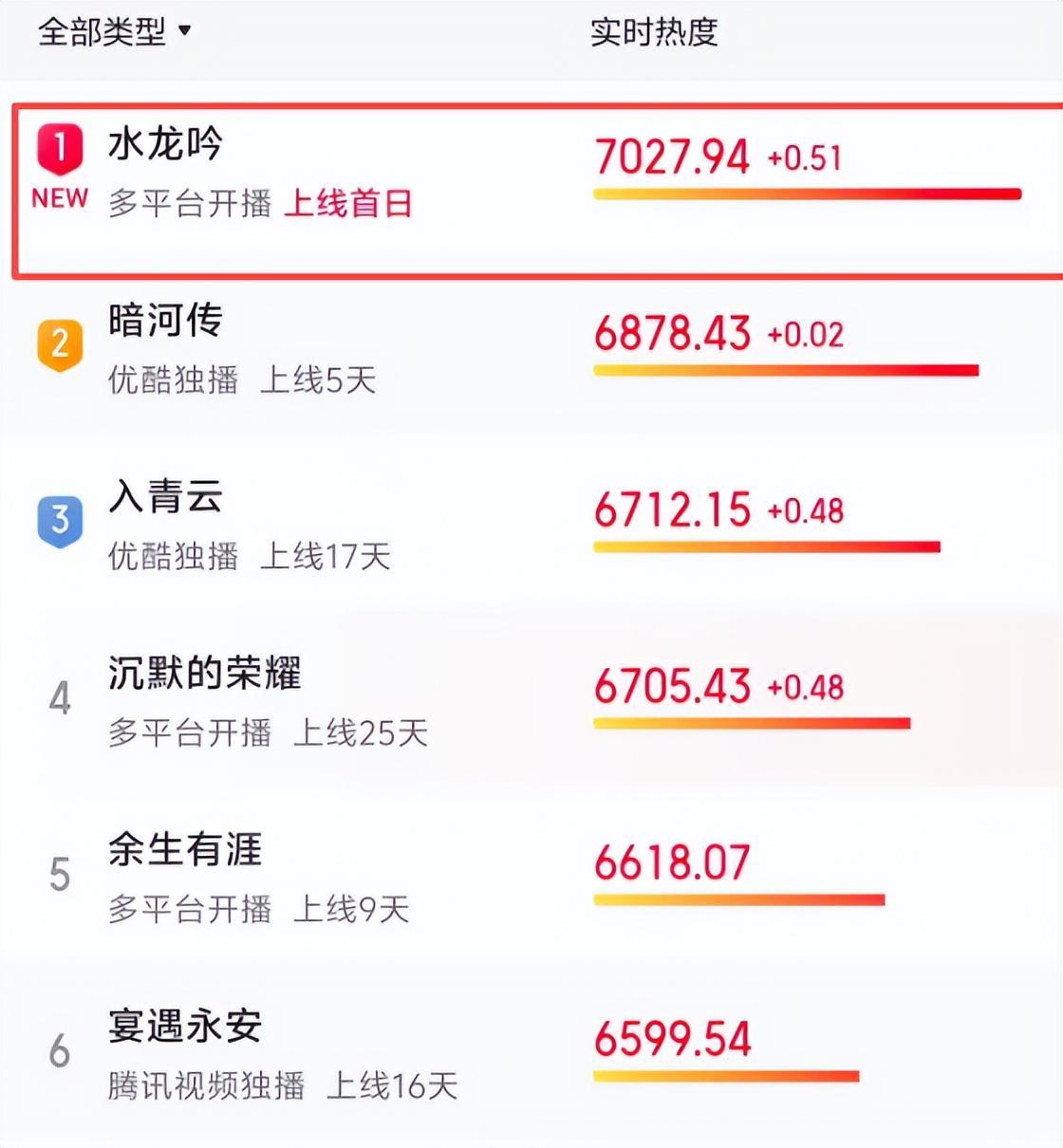Screen dimensions: 1063x1148
Task: Select the 沉默的荣耀 row
Action: click(x=204, y=674)
